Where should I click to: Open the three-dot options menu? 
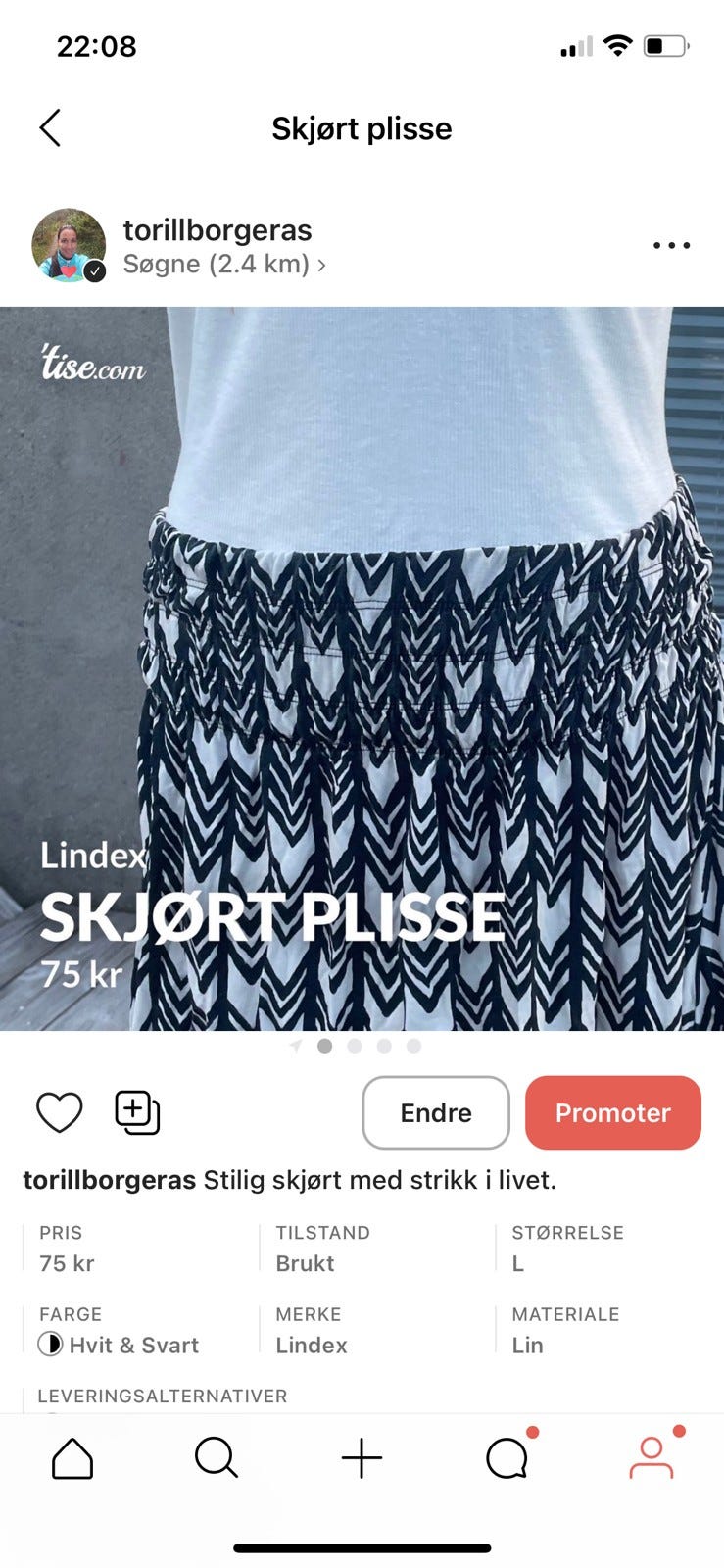click(670, 245)
